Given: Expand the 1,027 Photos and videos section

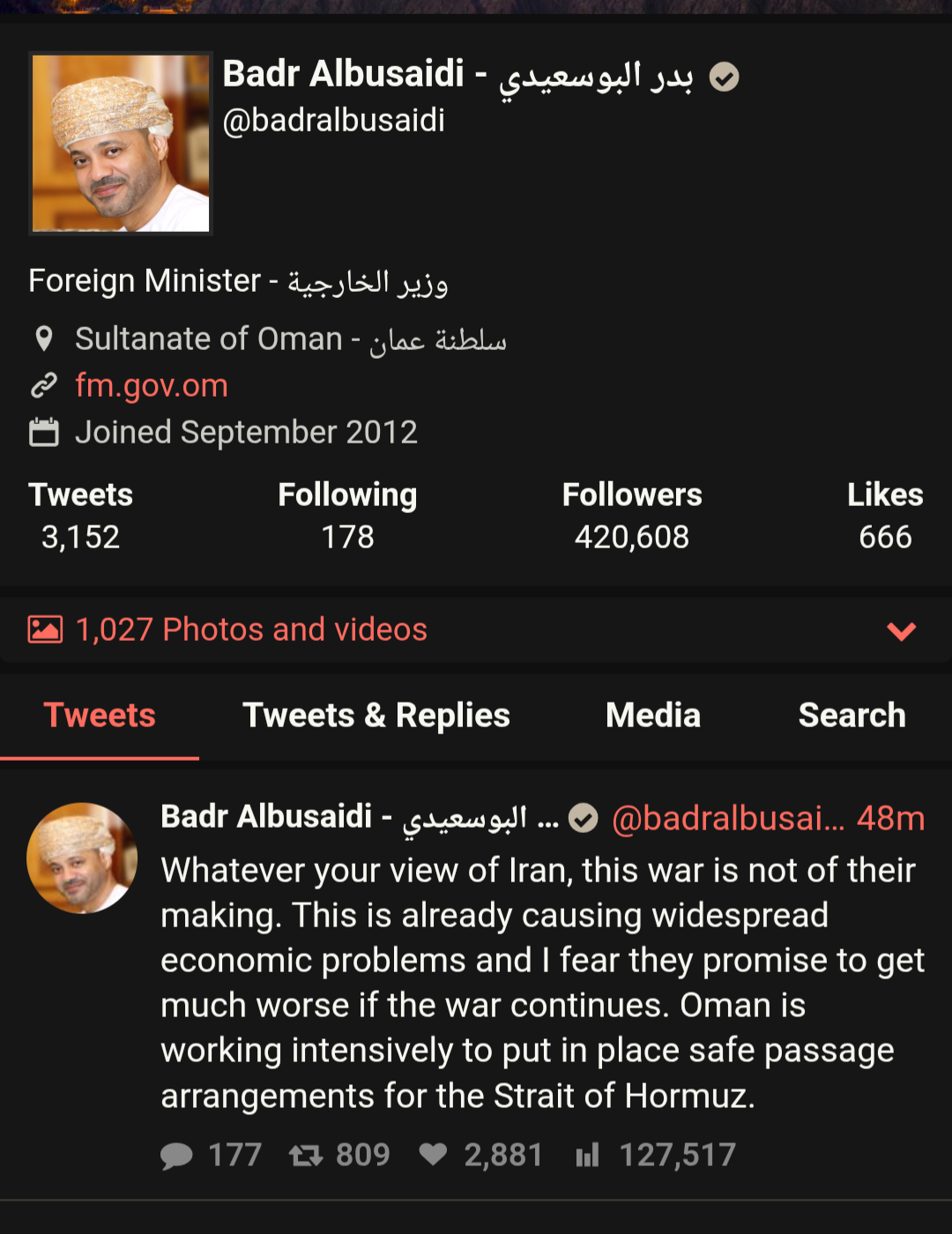Looking at the screenshot, I should pyautogui.click(x=901, y=631).
